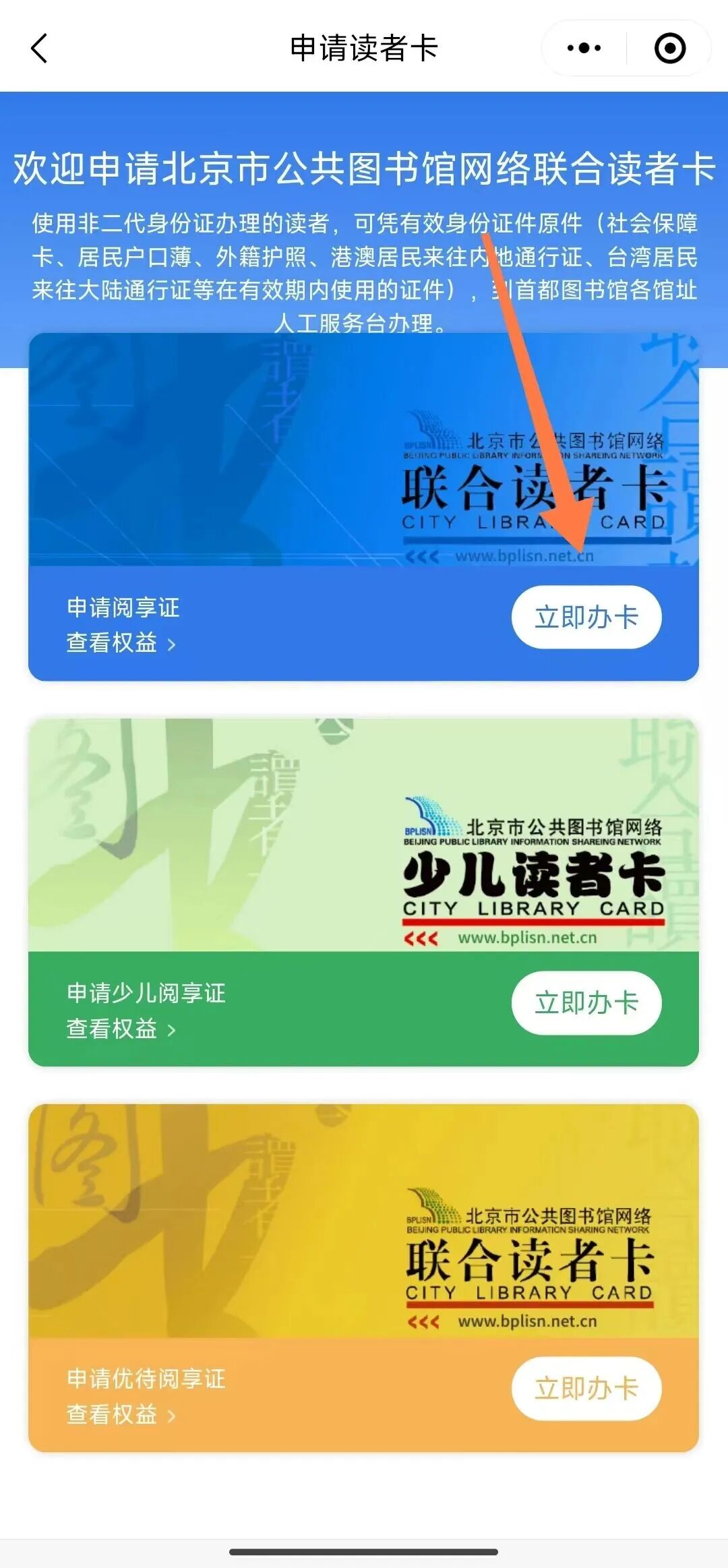Close the mini program with the circle icon

[x=670, y=49]
